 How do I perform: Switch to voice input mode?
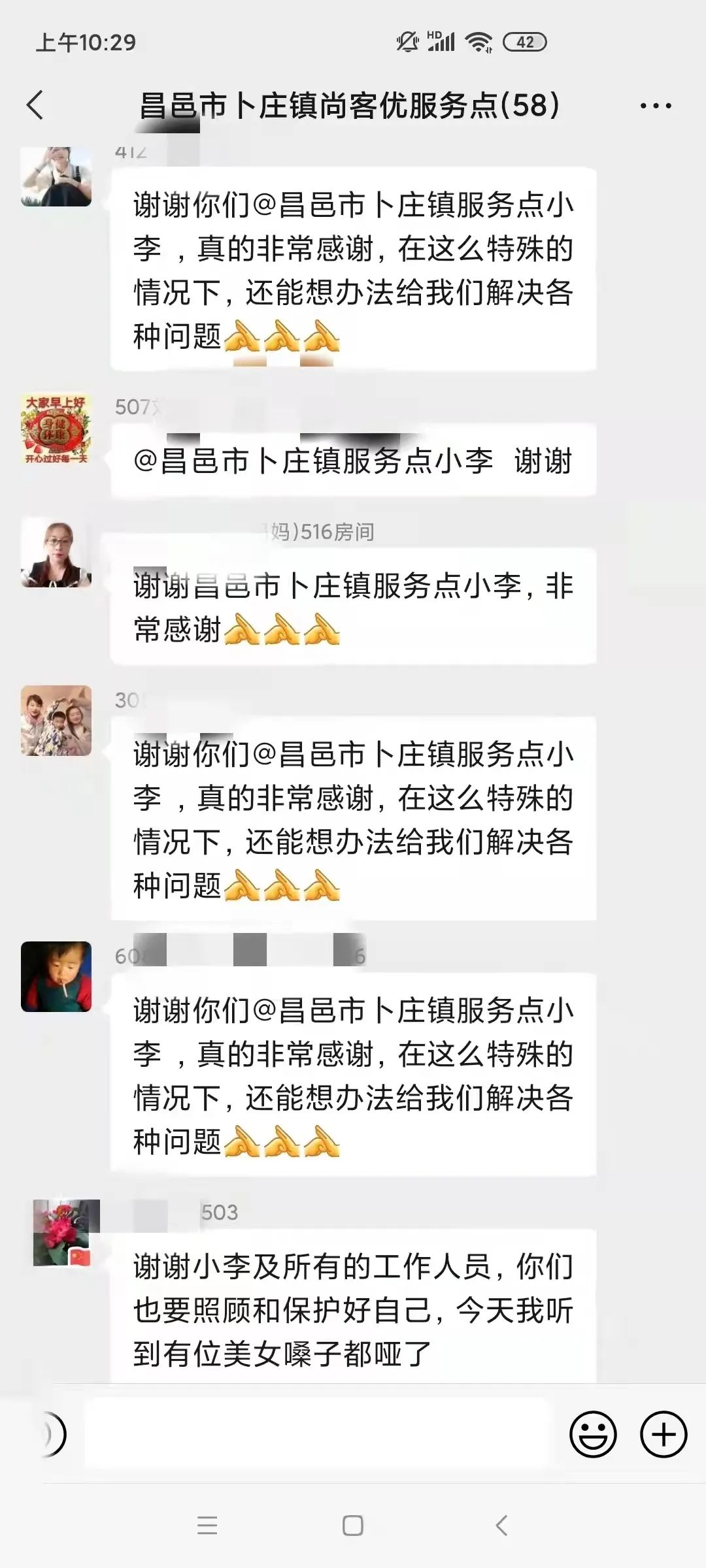pyautogui.click(x=51, y=1435)
